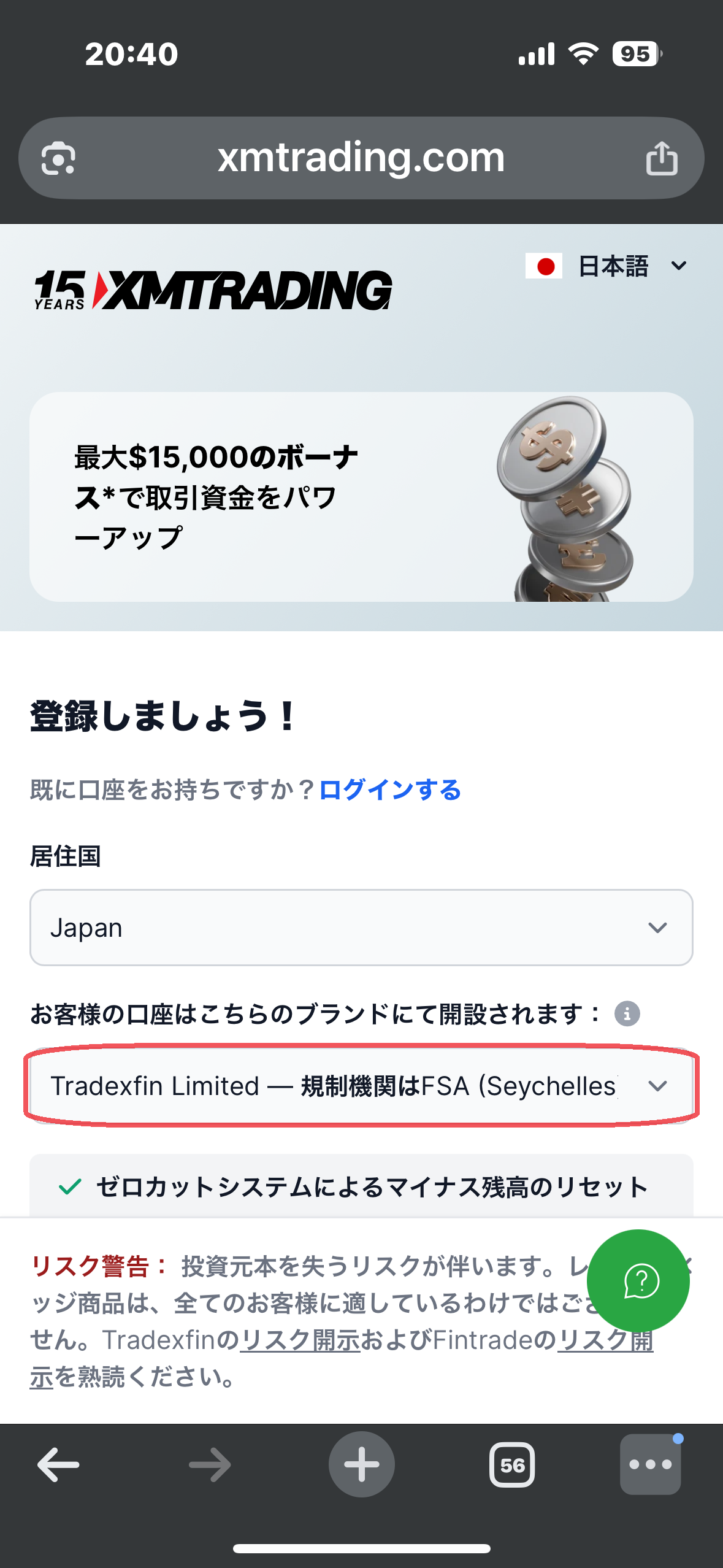Show info about the account brand
This screenshot has height=1568, width=723.
click(627, 1013)
